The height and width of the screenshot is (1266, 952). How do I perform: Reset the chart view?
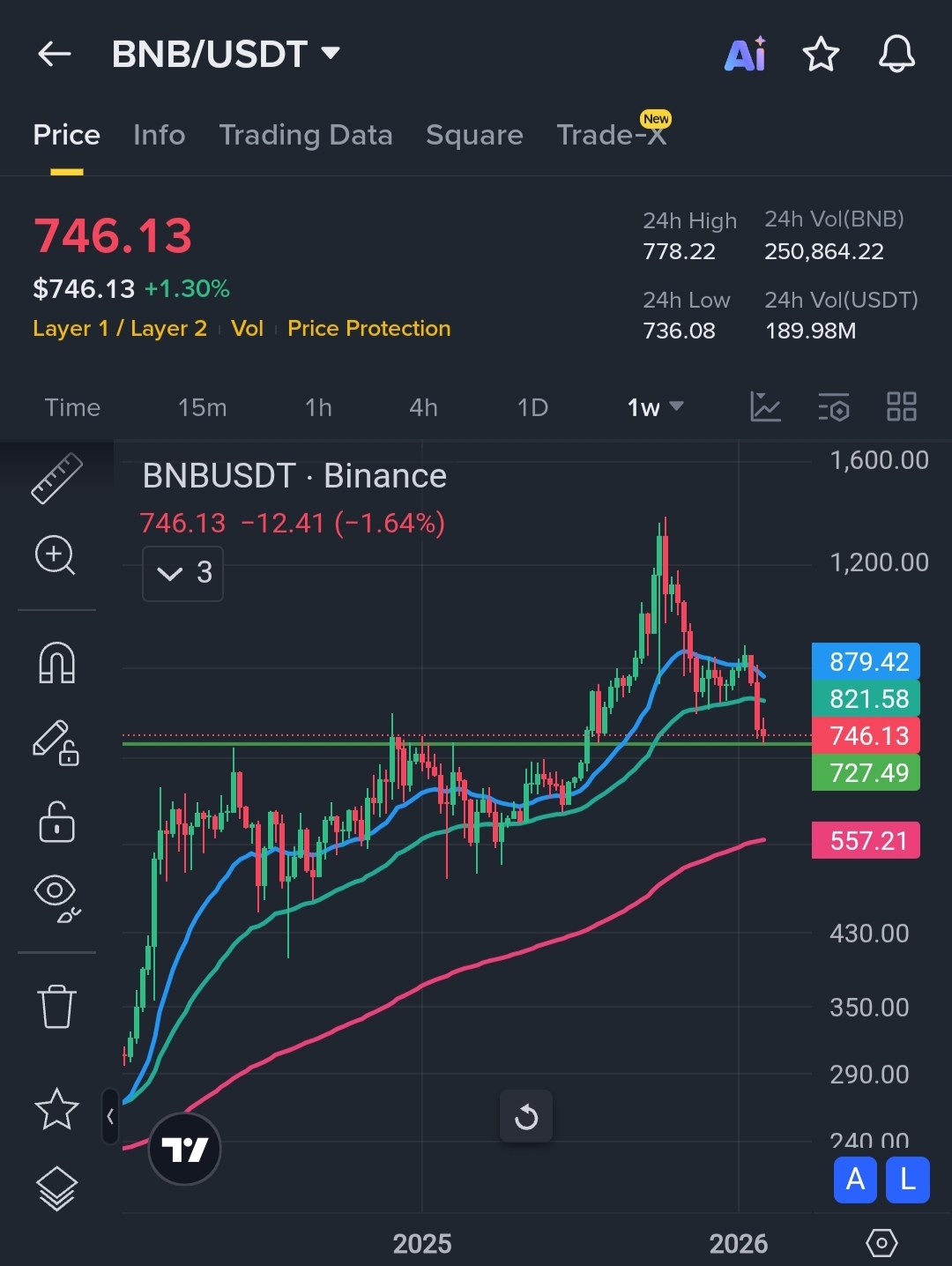tap(526, 1117)
